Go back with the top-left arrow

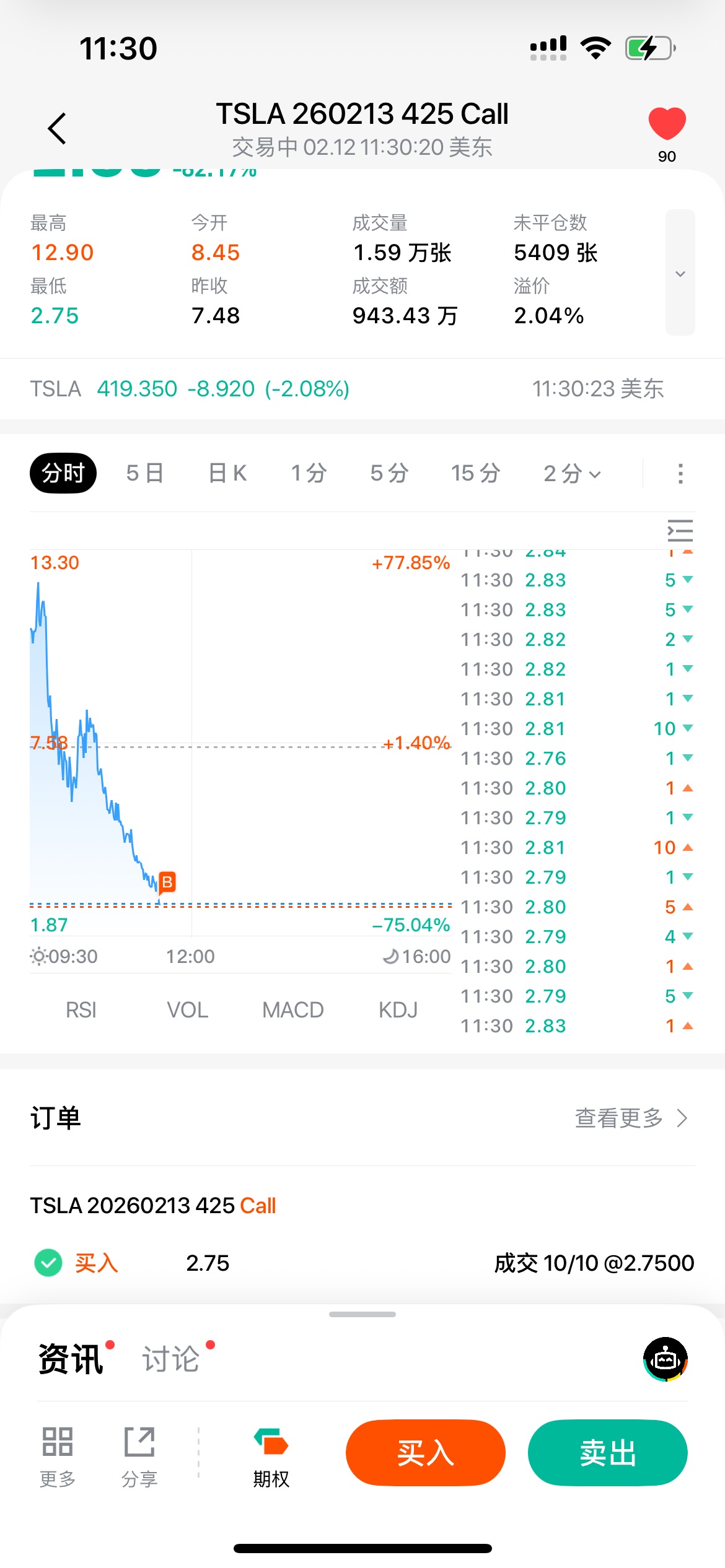click(x=57, y=129)
